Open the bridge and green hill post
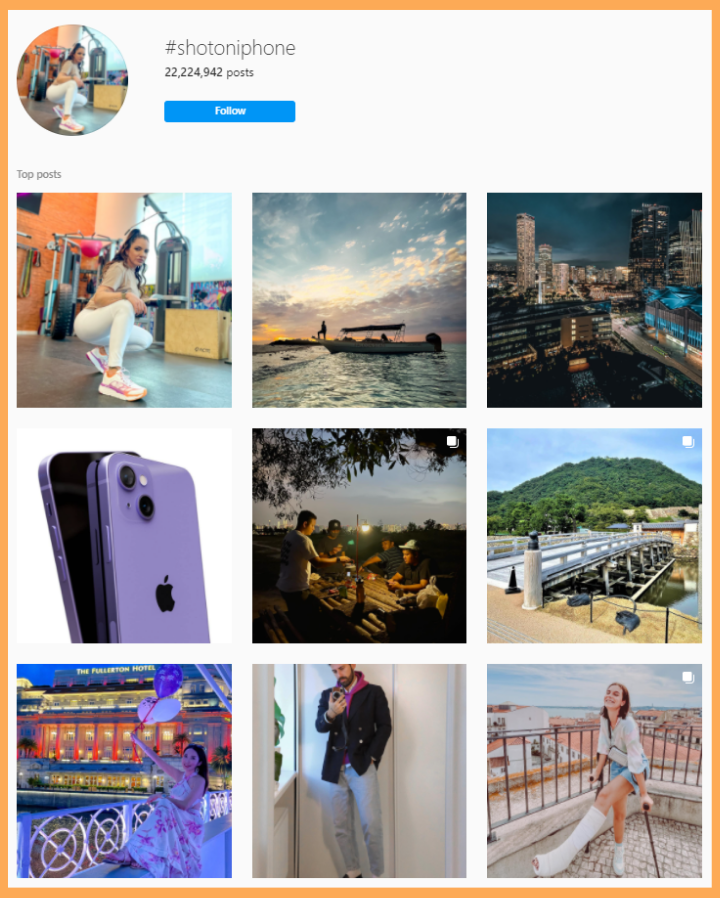 tap(594, 535)
